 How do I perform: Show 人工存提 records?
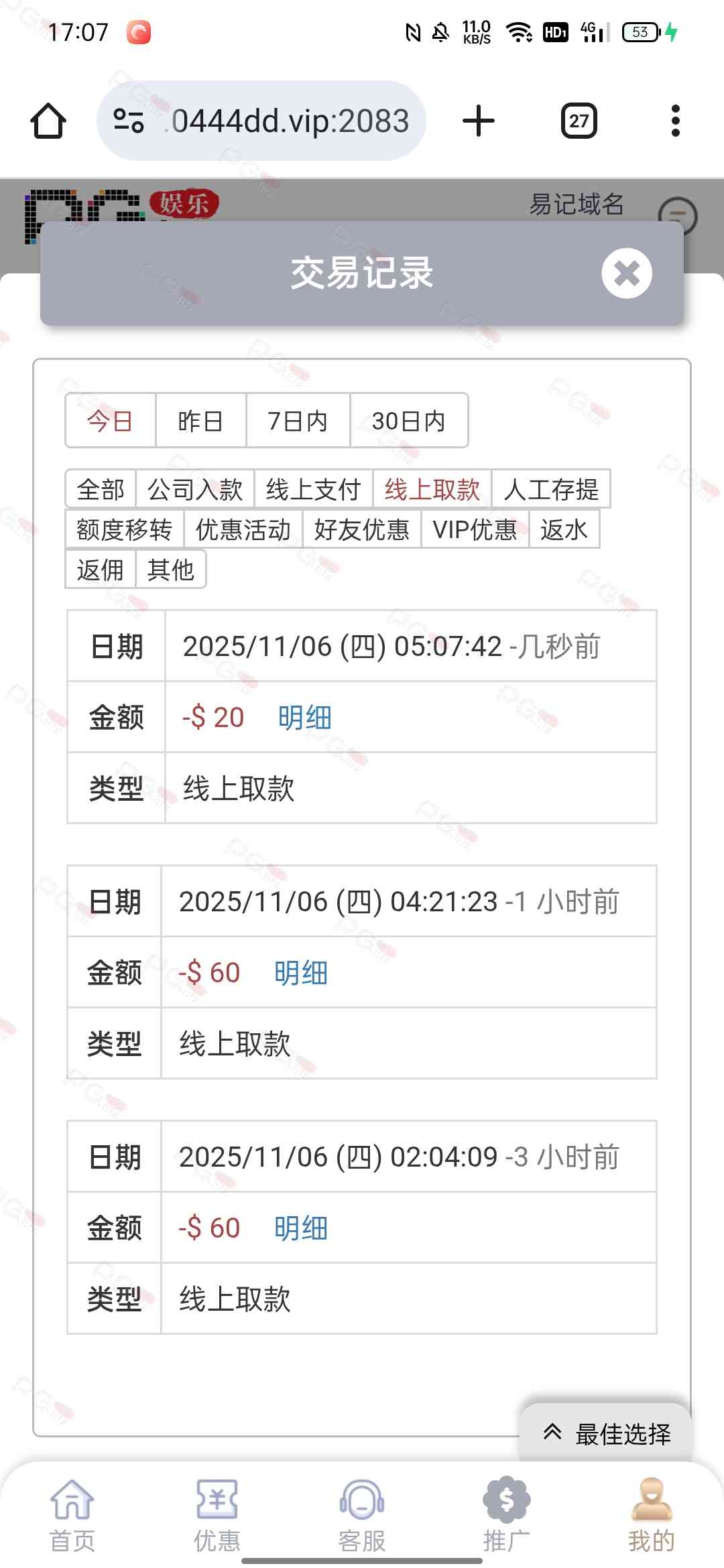coord(550,489)
